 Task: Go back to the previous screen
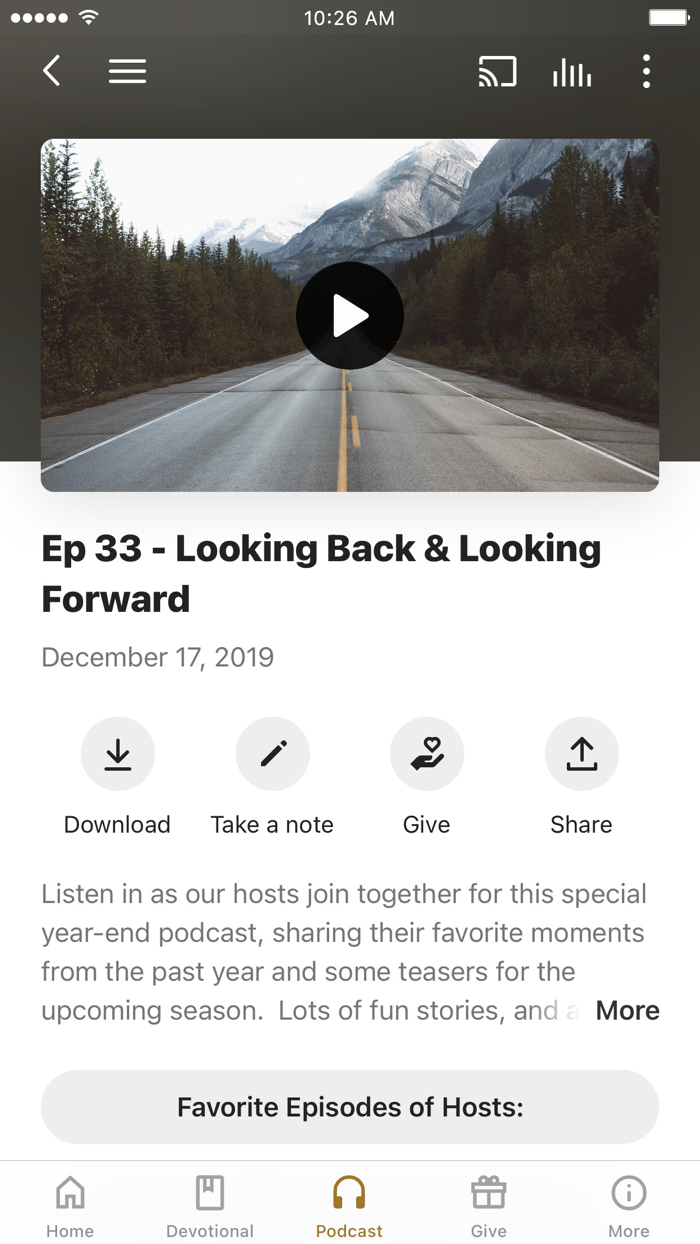click(x=52, y=71)
